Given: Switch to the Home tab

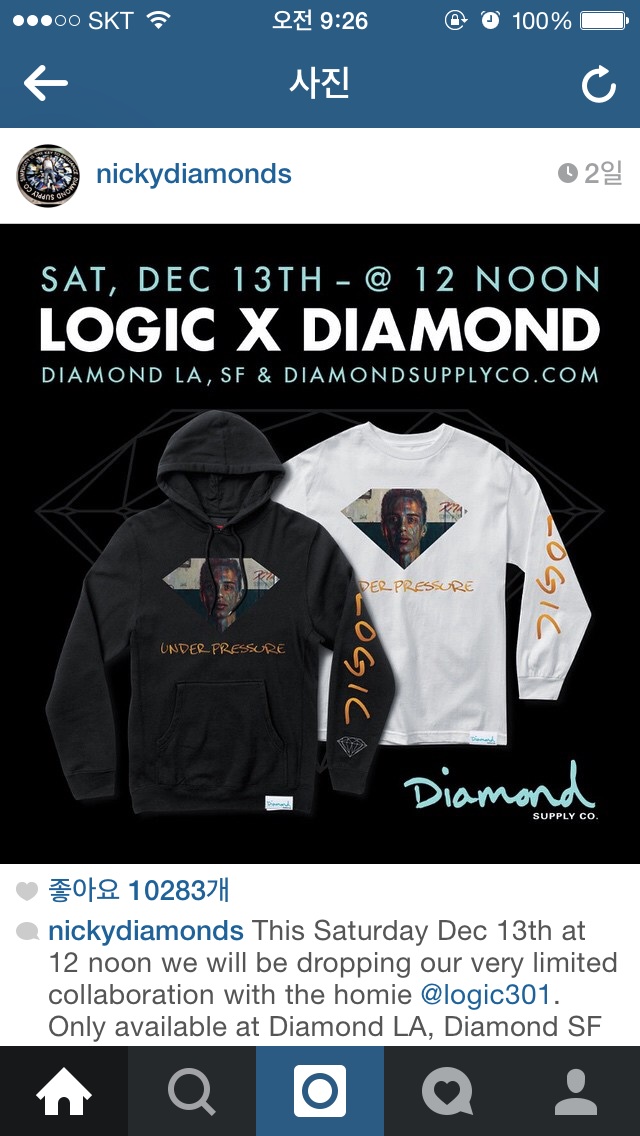Looking at the screenshot, I should tap(64, 1091).
